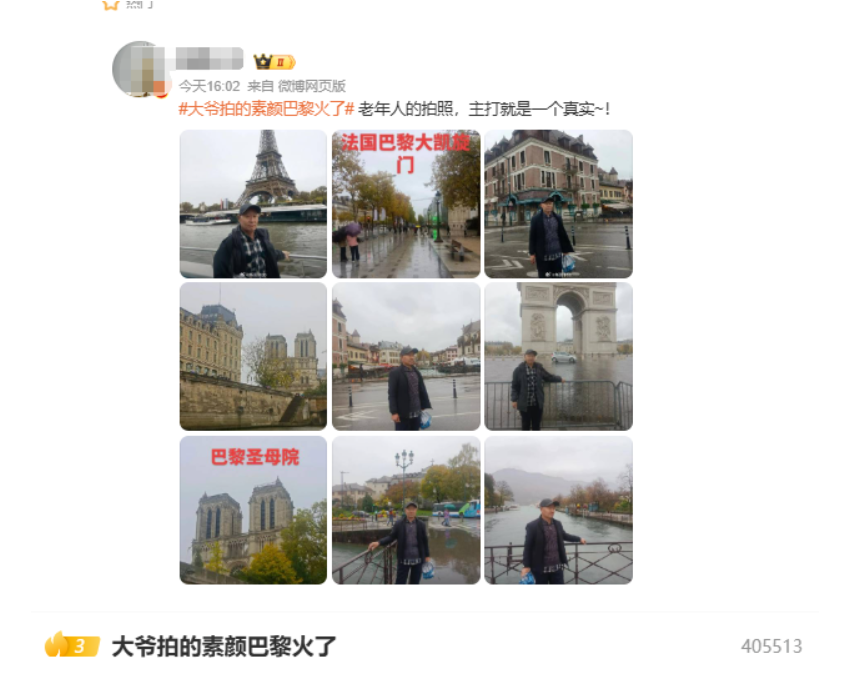Enlarge the riverside photo with distant cathedral towers

pyautogui.click(x=253, y=356)
